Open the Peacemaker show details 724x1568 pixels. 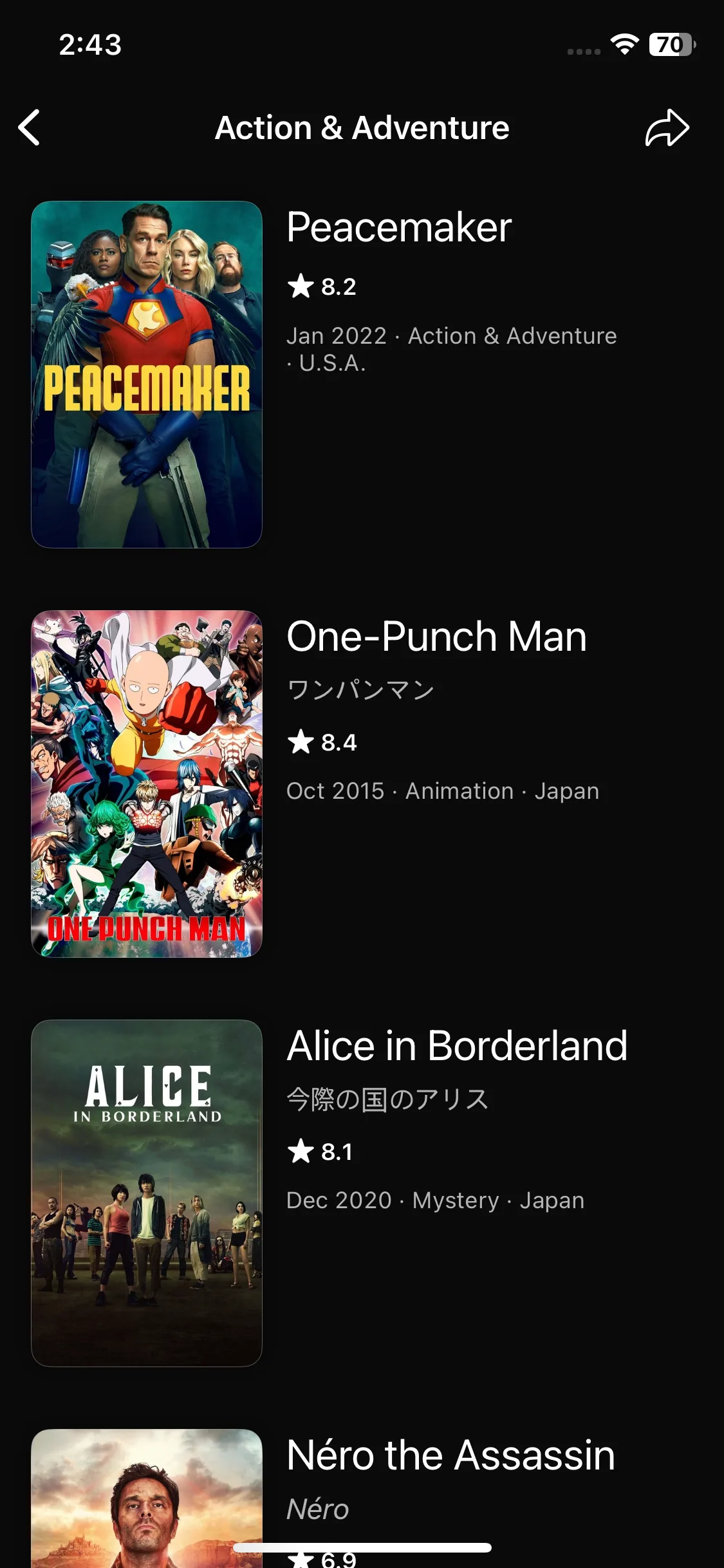[398, 228]
